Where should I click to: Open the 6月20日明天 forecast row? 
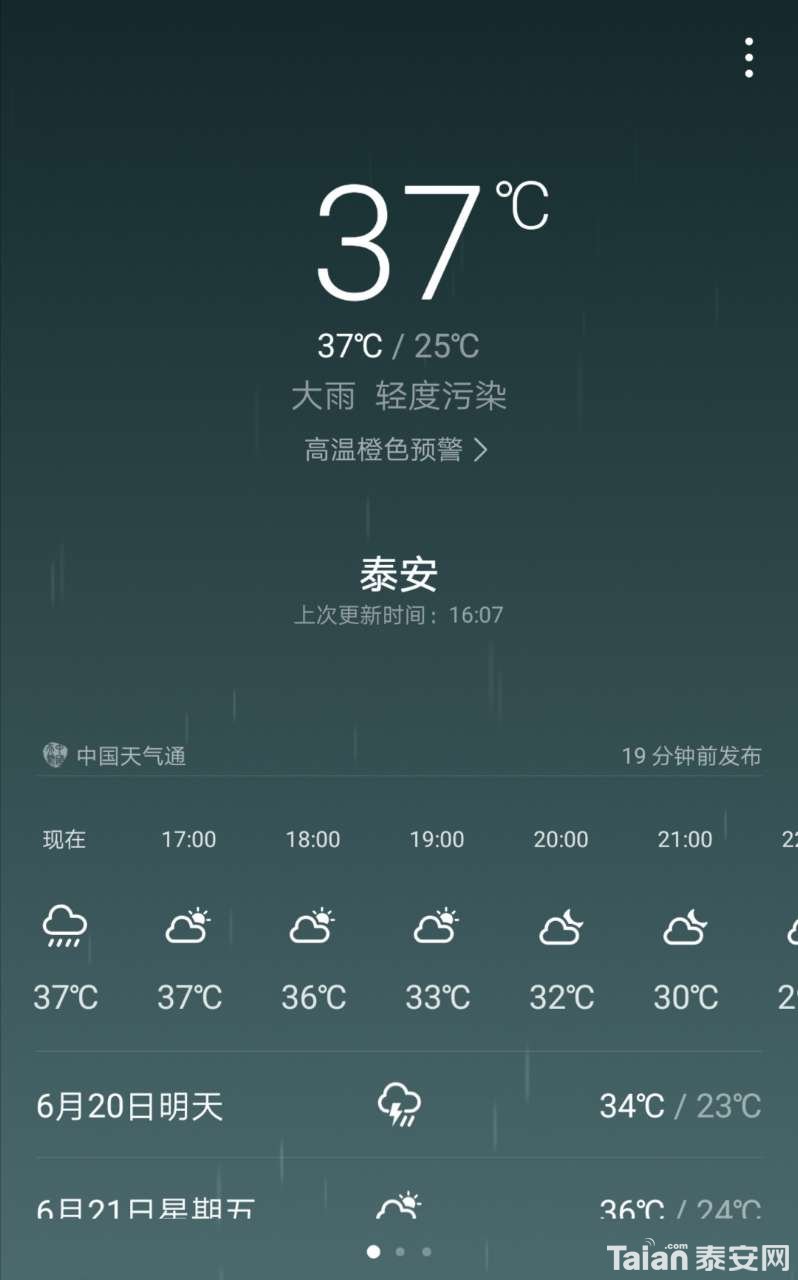tap(399, 1105)
